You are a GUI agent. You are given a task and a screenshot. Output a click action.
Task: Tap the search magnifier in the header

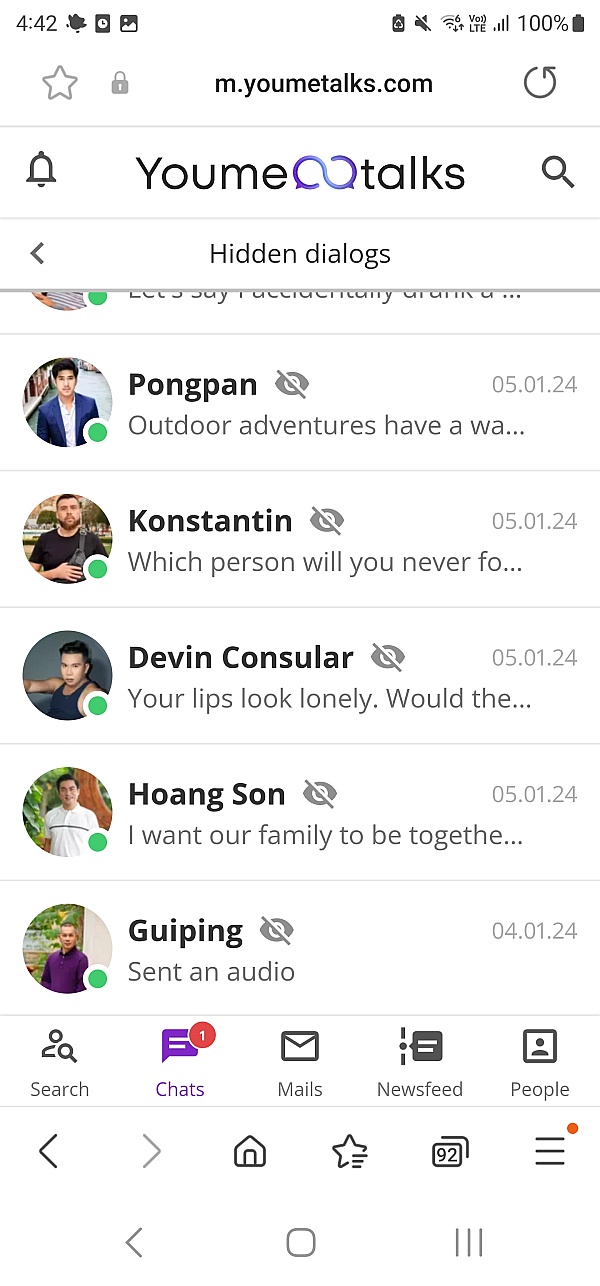pos(557,172)
